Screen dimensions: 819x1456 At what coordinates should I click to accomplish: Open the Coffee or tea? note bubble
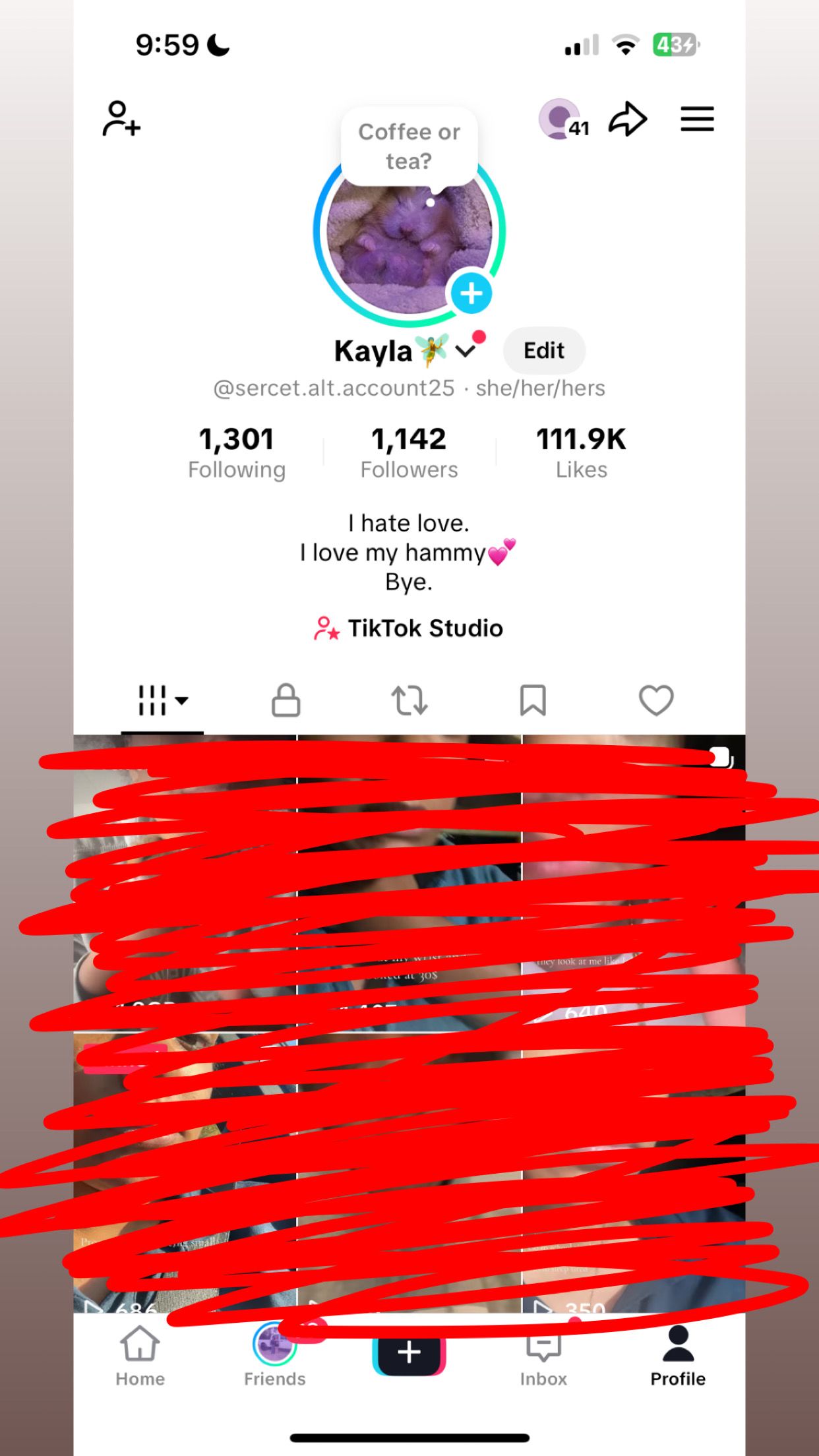pos(409,146)
